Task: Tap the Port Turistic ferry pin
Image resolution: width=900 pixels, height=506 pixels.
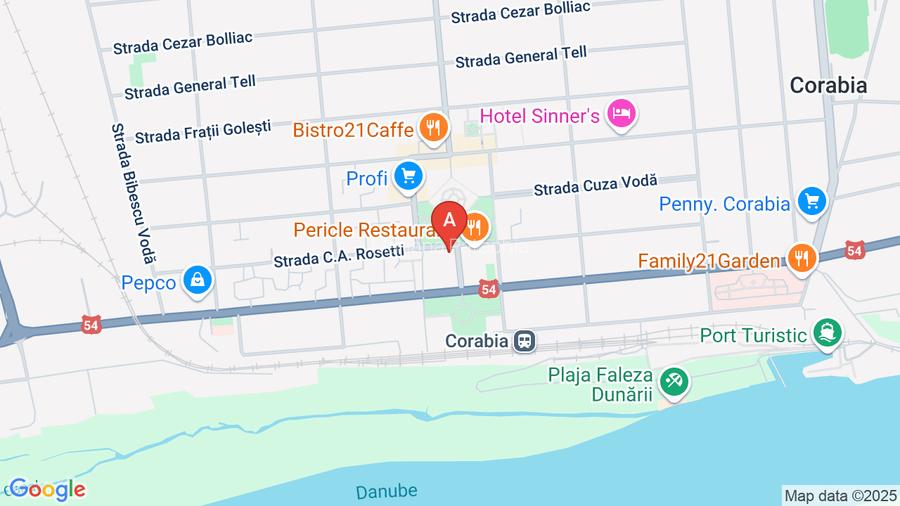Action: tap(827, 333)
